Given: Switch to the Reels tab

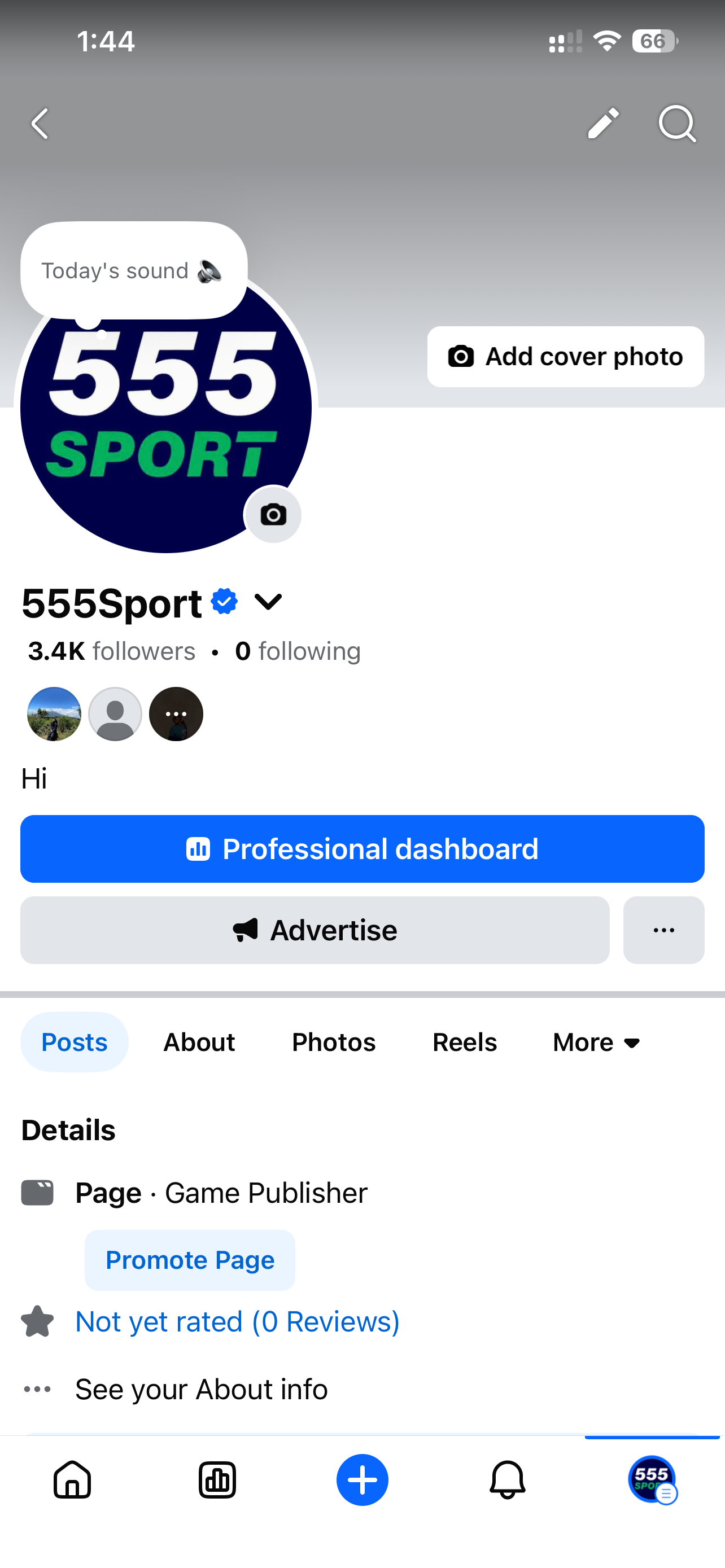Looking at the screenshot, I should (x=465, y=1042).
